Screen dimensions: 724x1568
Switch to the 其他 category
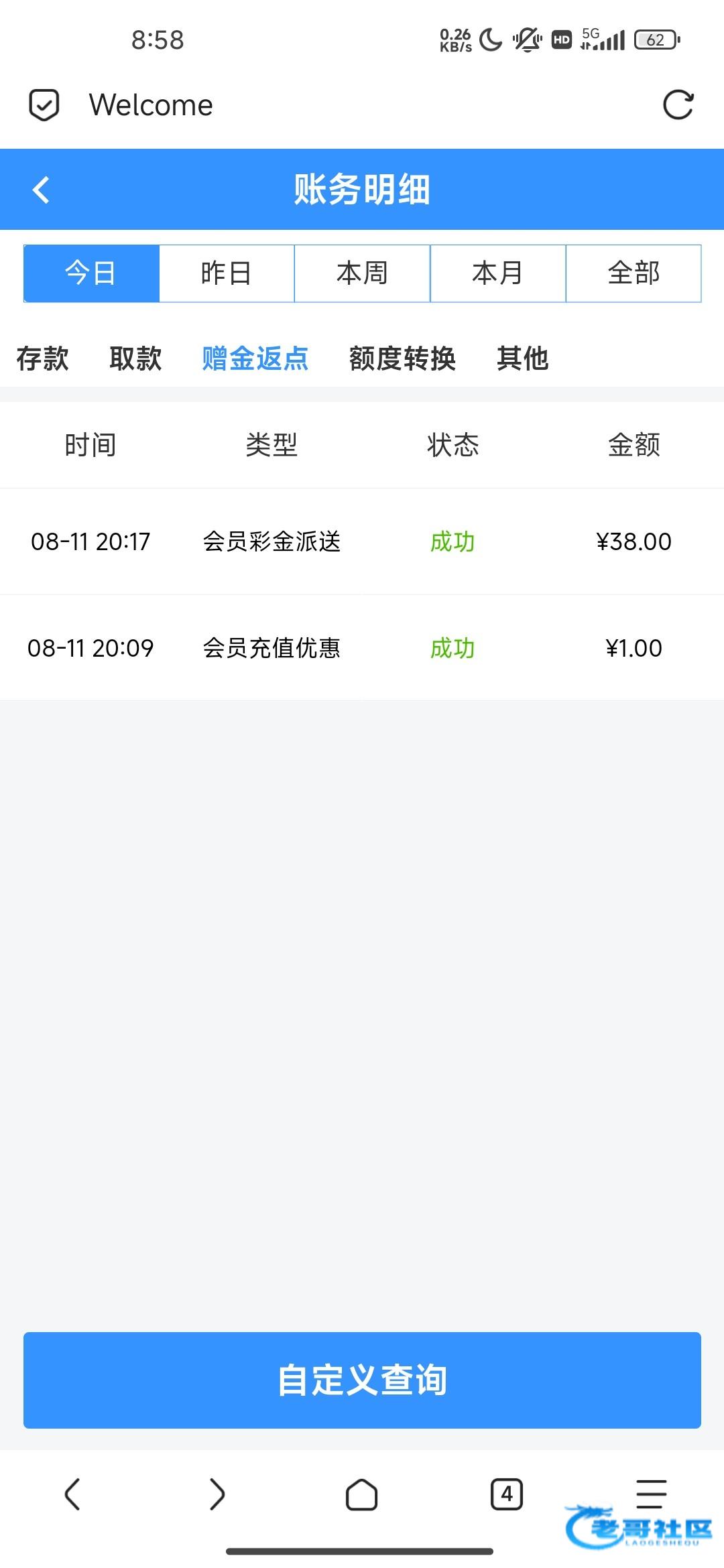523,358
